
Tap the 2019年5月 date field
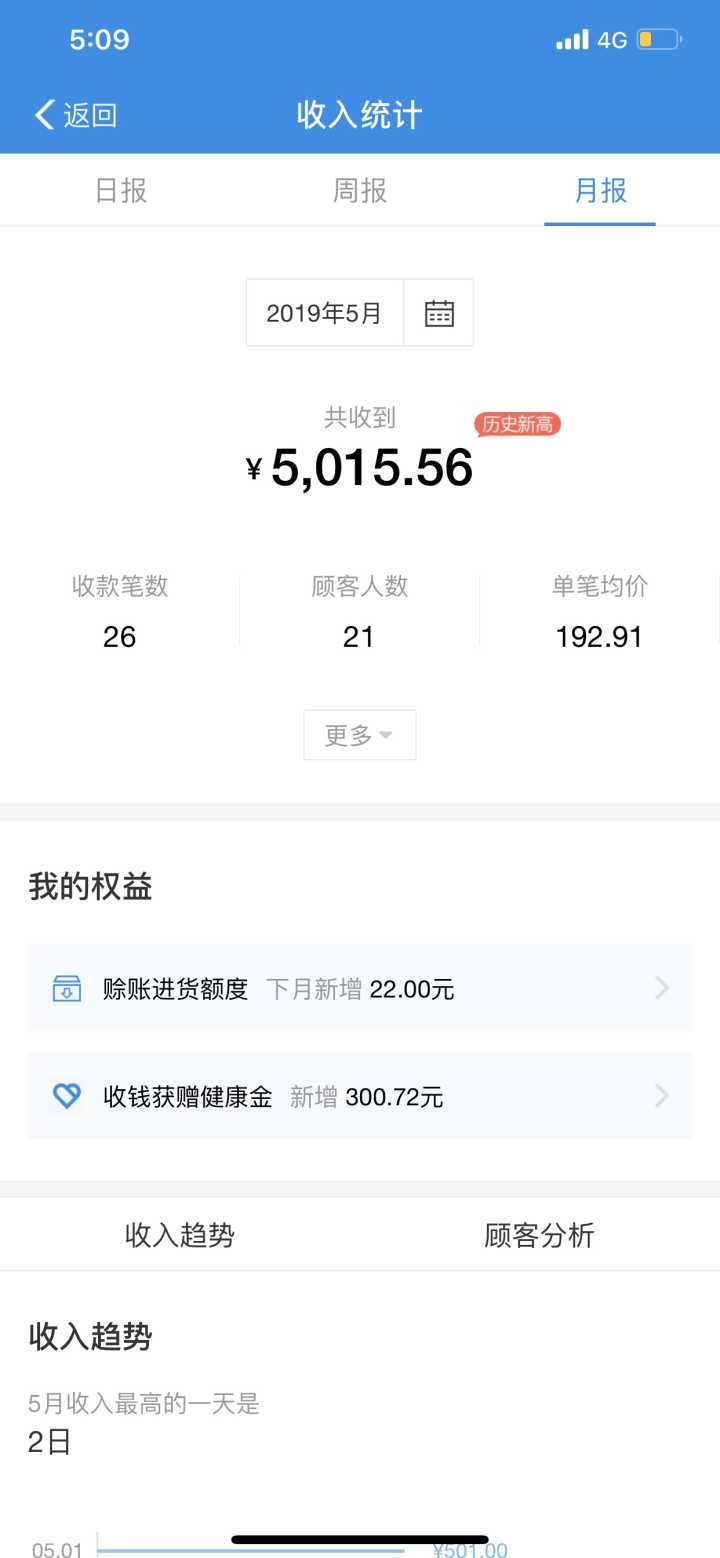click(x=324, y=313)
